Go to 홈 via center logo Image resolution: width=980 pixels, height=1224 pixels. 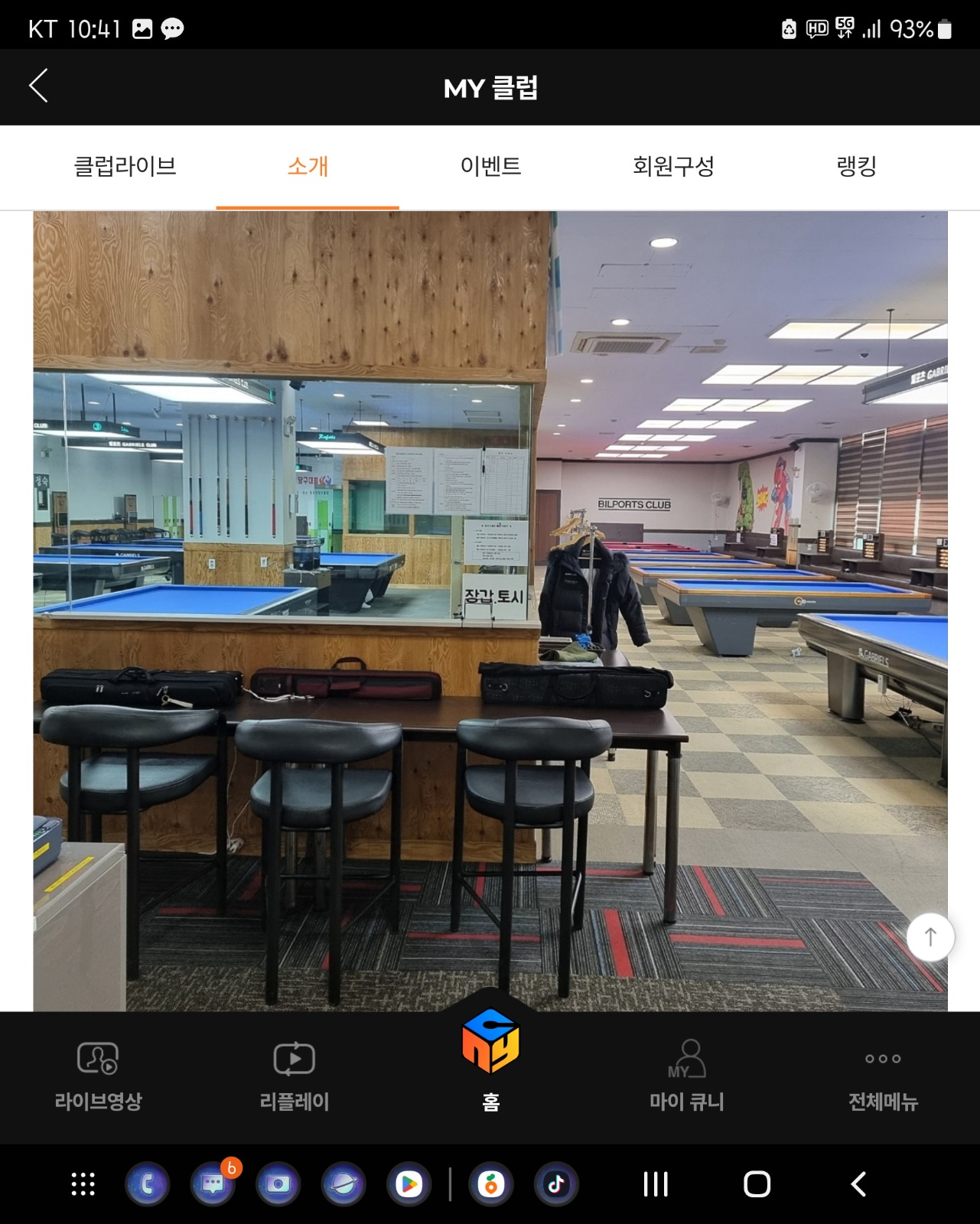490,1058
